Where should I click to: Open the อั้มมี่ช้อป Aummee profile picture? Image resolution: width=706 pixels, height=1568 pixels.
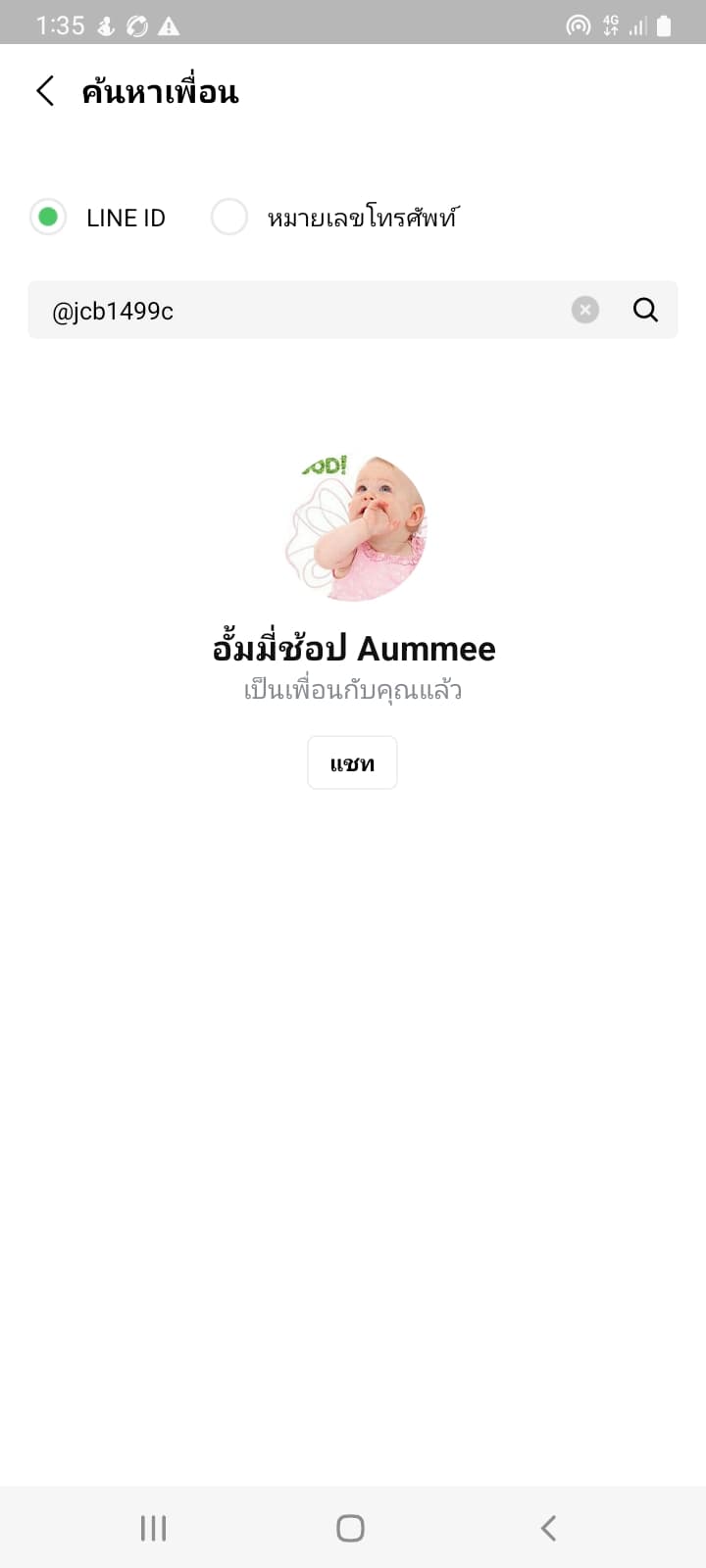[x=355, y=529]
